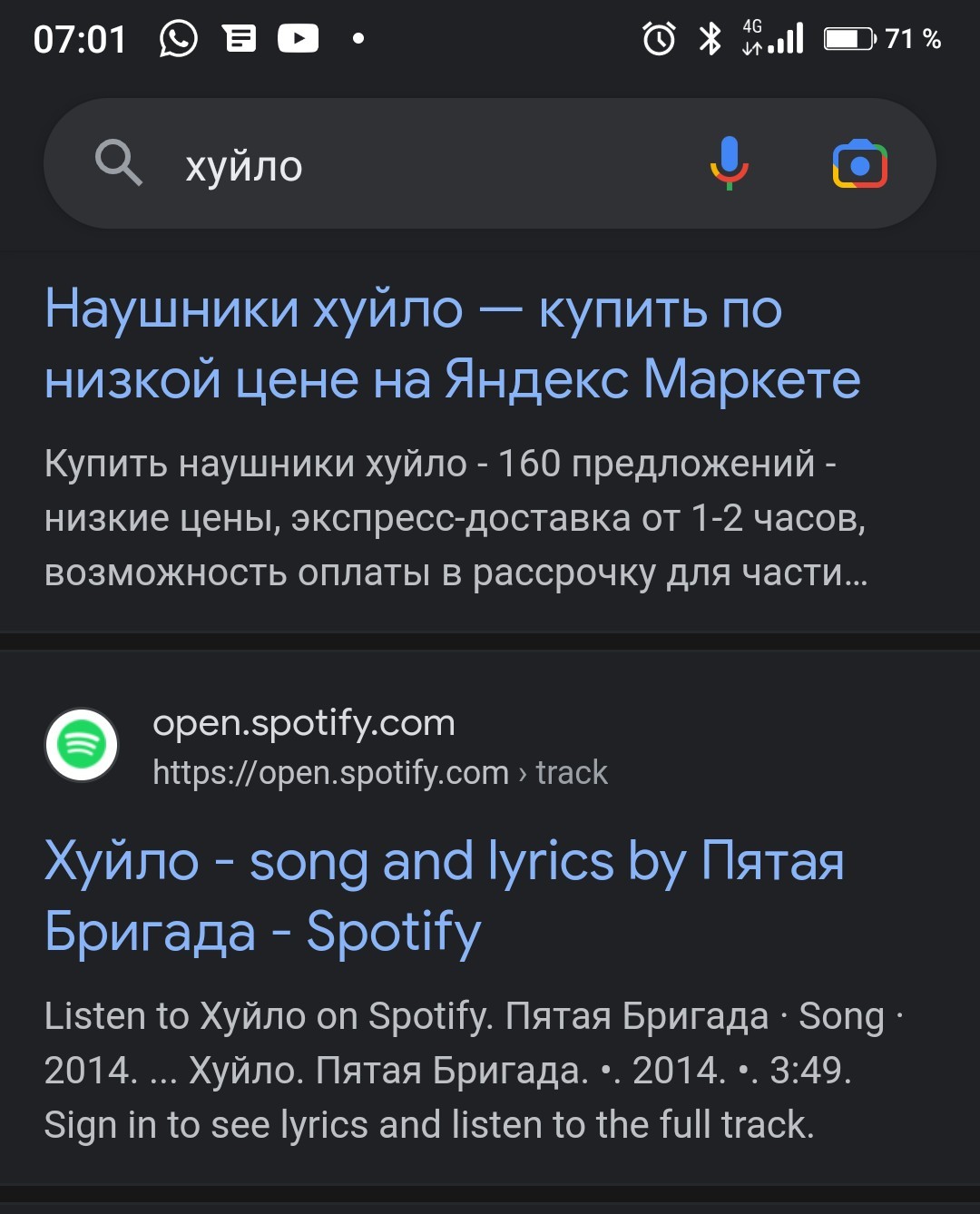The image size is (980, 1214).
Task: Tap the magnifier search icon
Action: tap(119, 163)
